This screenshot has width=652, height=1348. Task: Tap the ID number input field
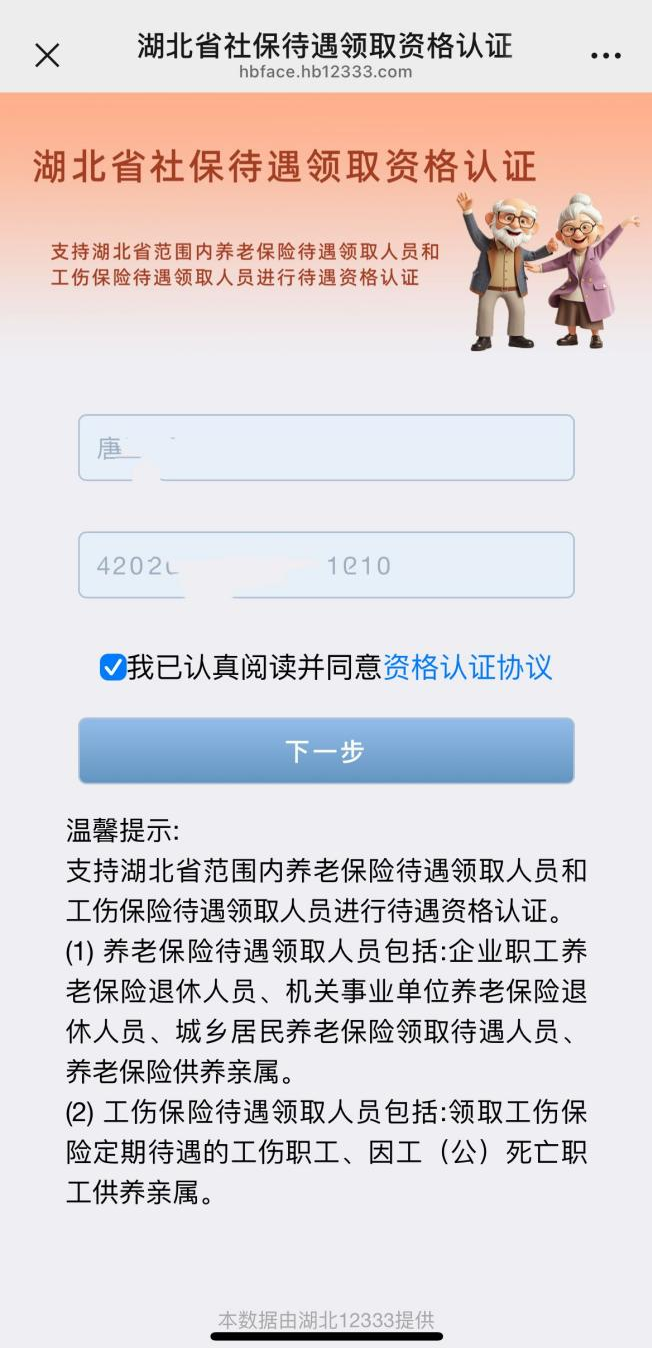(326, 565)
